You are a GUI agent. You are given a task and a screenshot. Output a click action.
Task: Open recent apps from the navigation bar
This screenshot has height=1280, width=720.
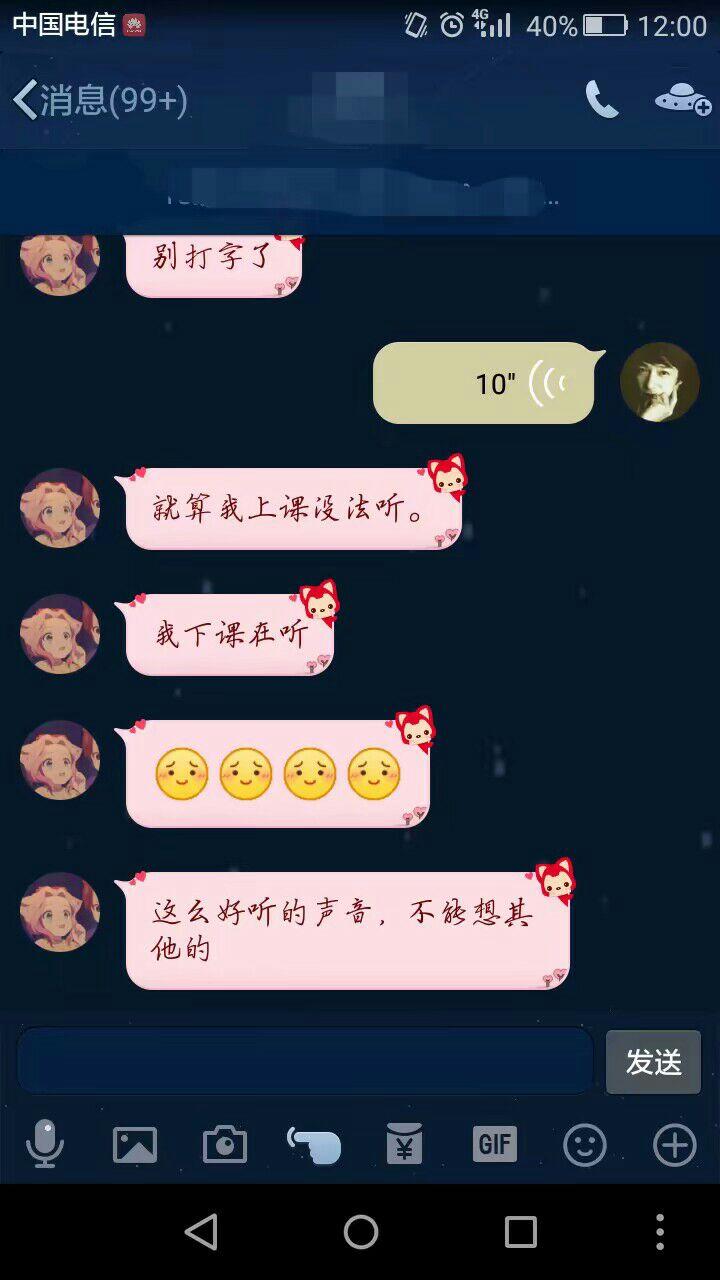tap(520, 1232)
